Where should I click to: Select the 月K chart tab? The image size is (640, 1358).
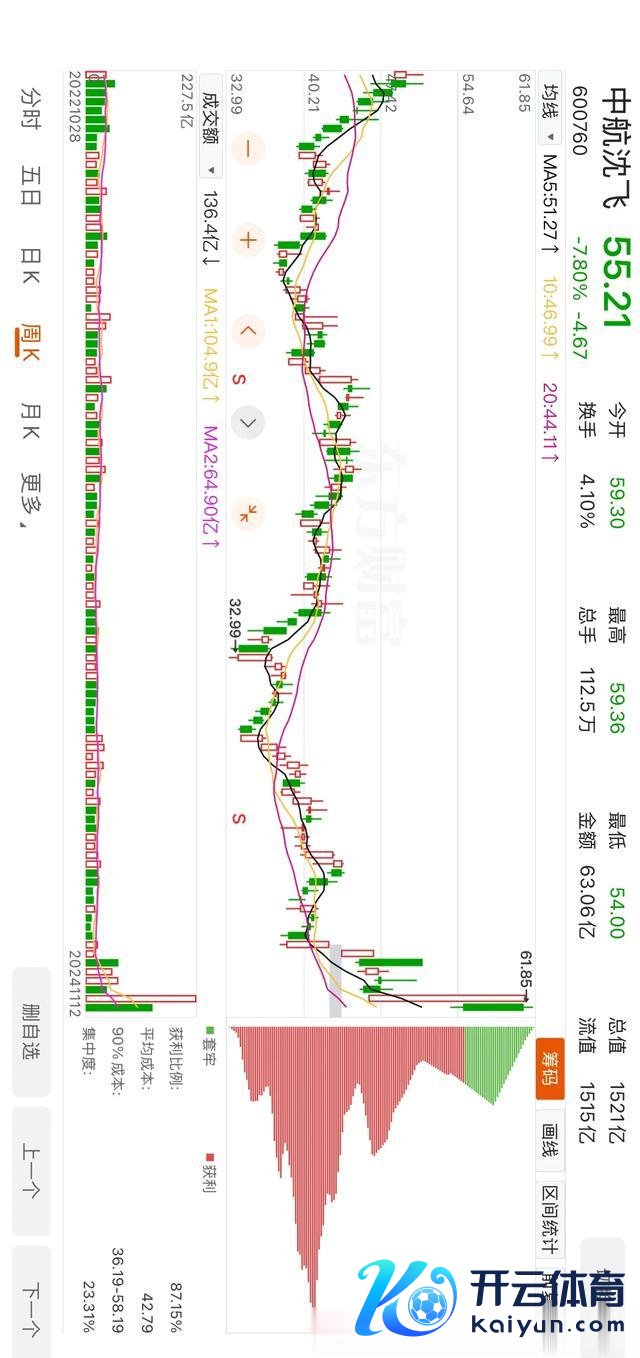[x=30, y=421]
